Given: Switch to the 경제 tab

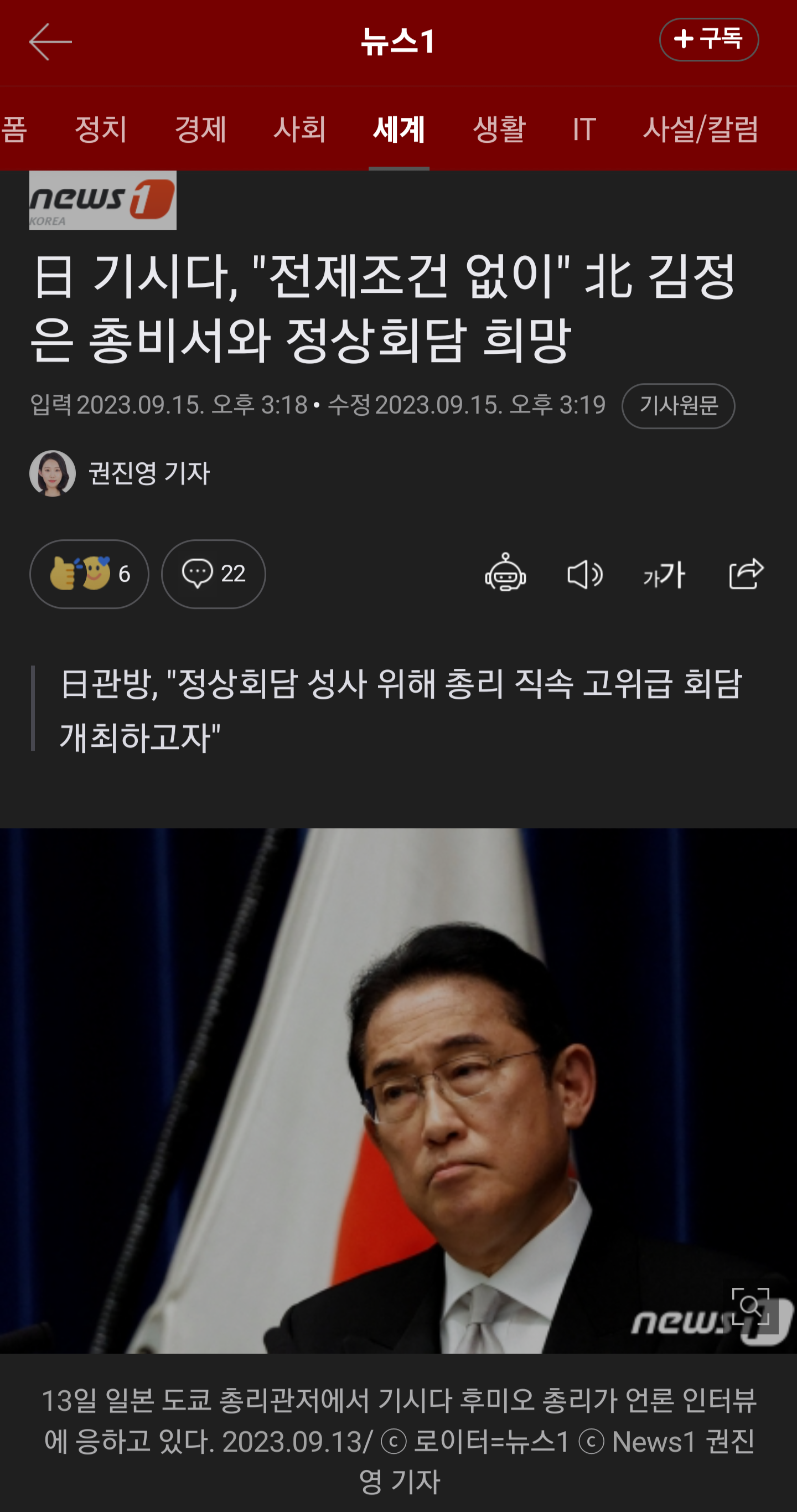Looking at the screenshot, I should tap(200, 129).
